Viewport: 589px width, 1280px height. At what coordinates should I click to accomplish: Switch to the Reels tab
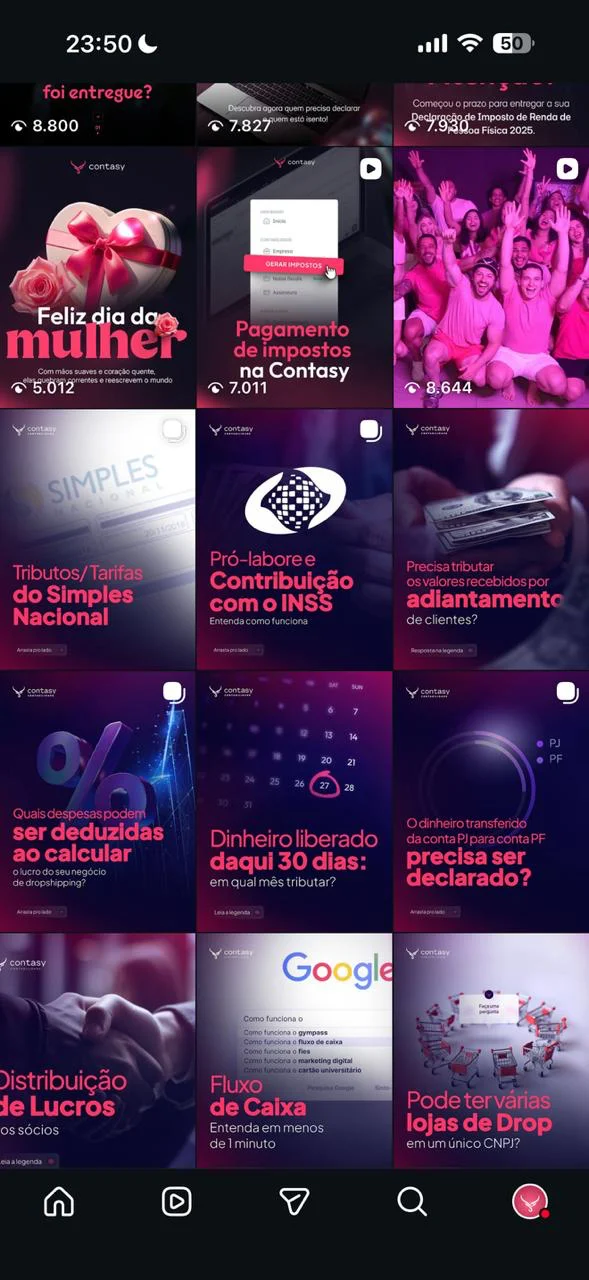[176, 1201]
